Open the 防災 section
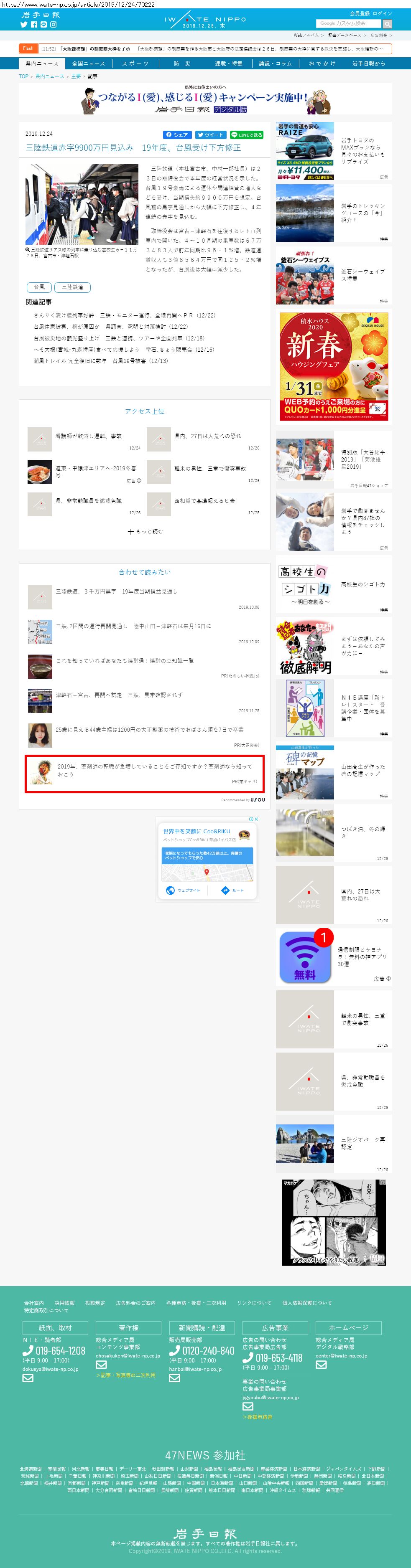Viewport: 411px width, 1568px height. (182, 63)
